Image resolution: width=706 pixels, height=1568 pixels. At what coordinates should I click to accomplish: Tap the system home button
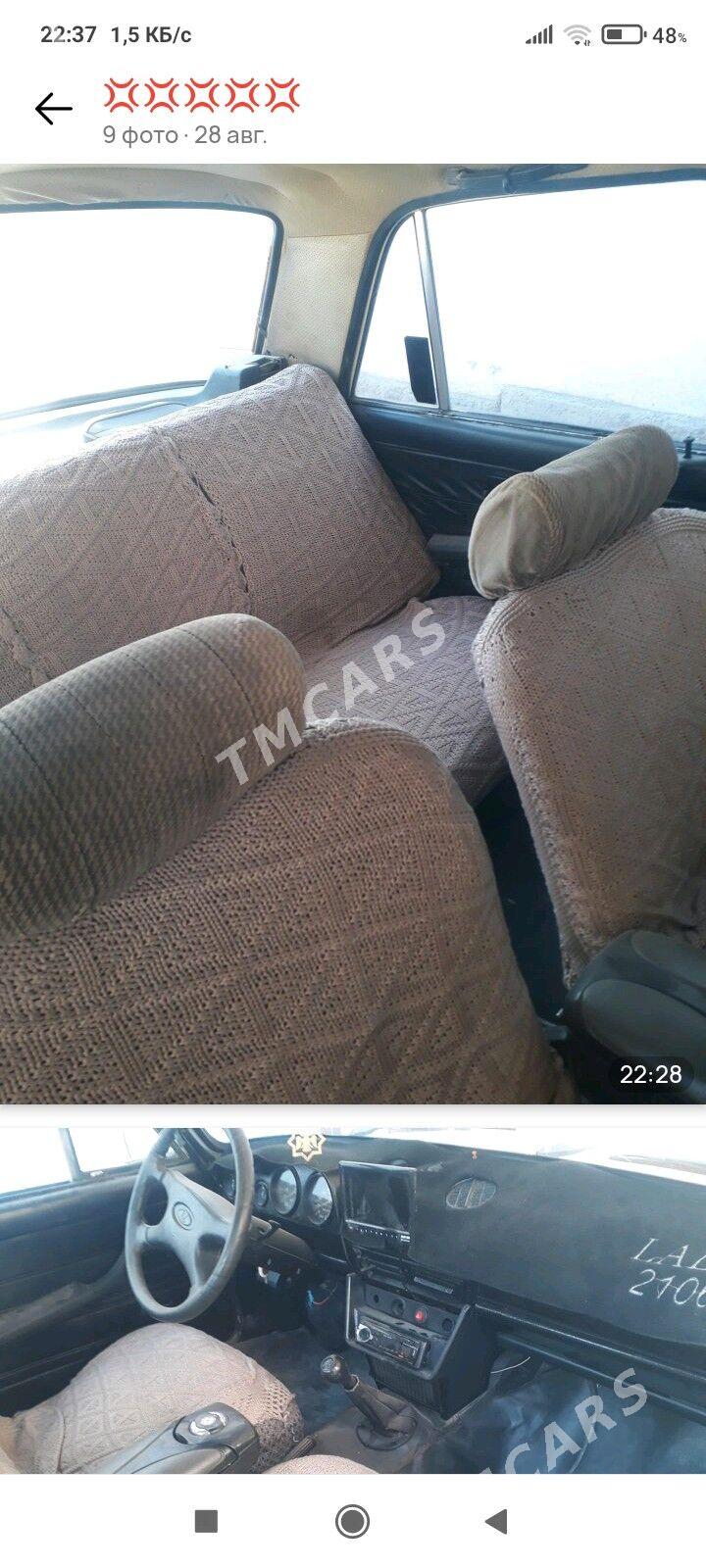352,1521
